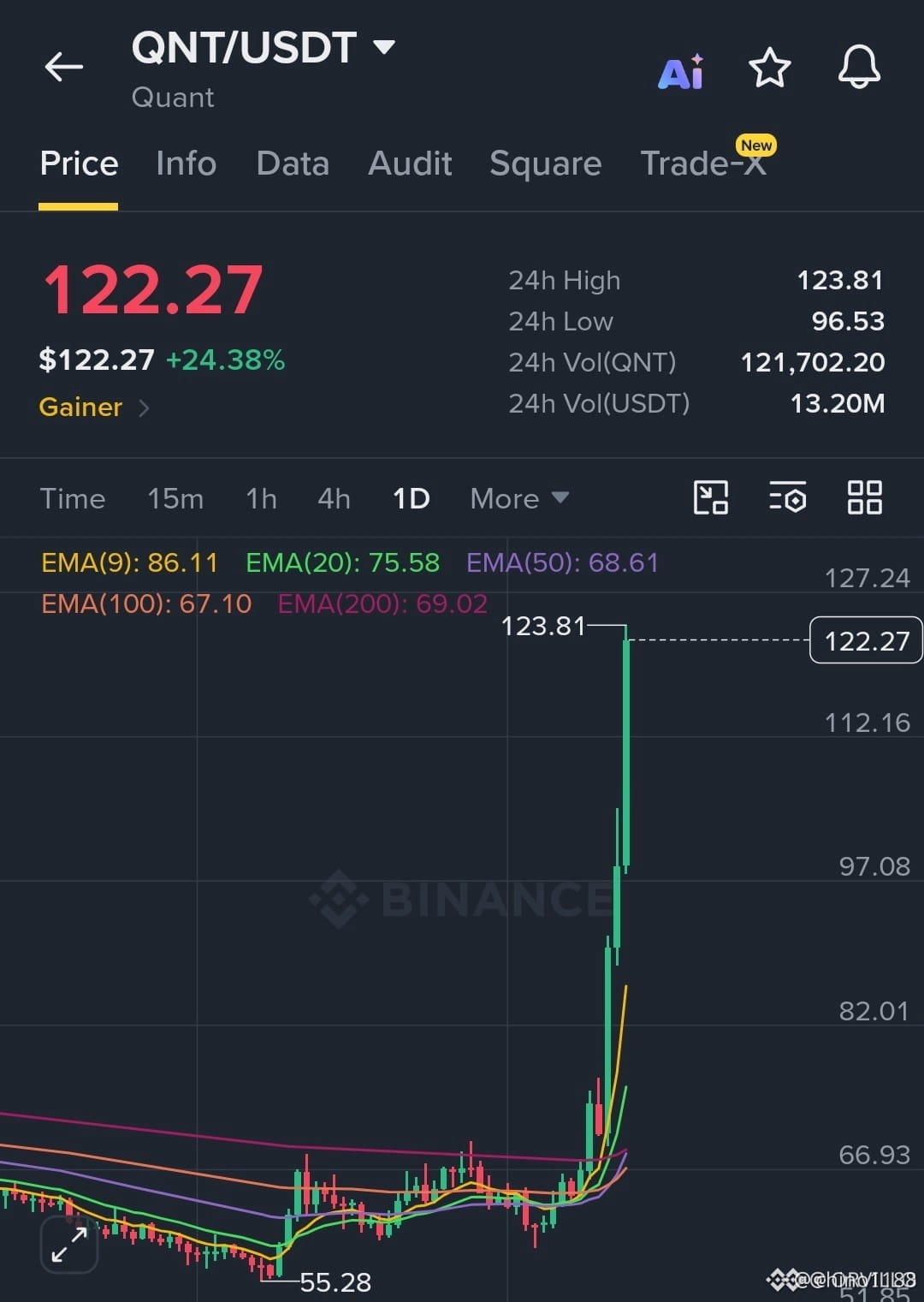Select the 15m chart interval
Screen dimensions: 924x1302
tap(175, 499)
